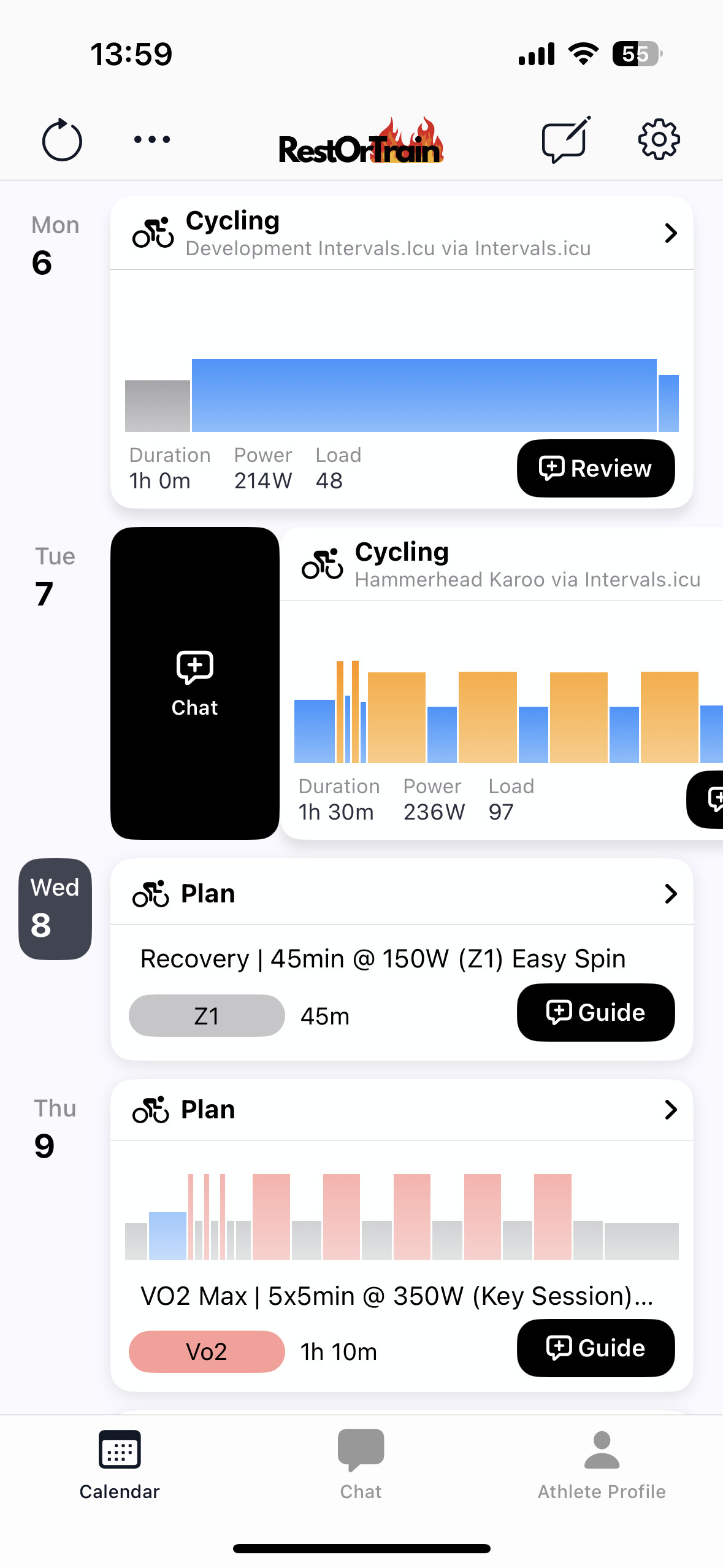Tap the refresh icon
This screenshot has width=723, height=1568.
pyautogui.click(x=62, y=140)
